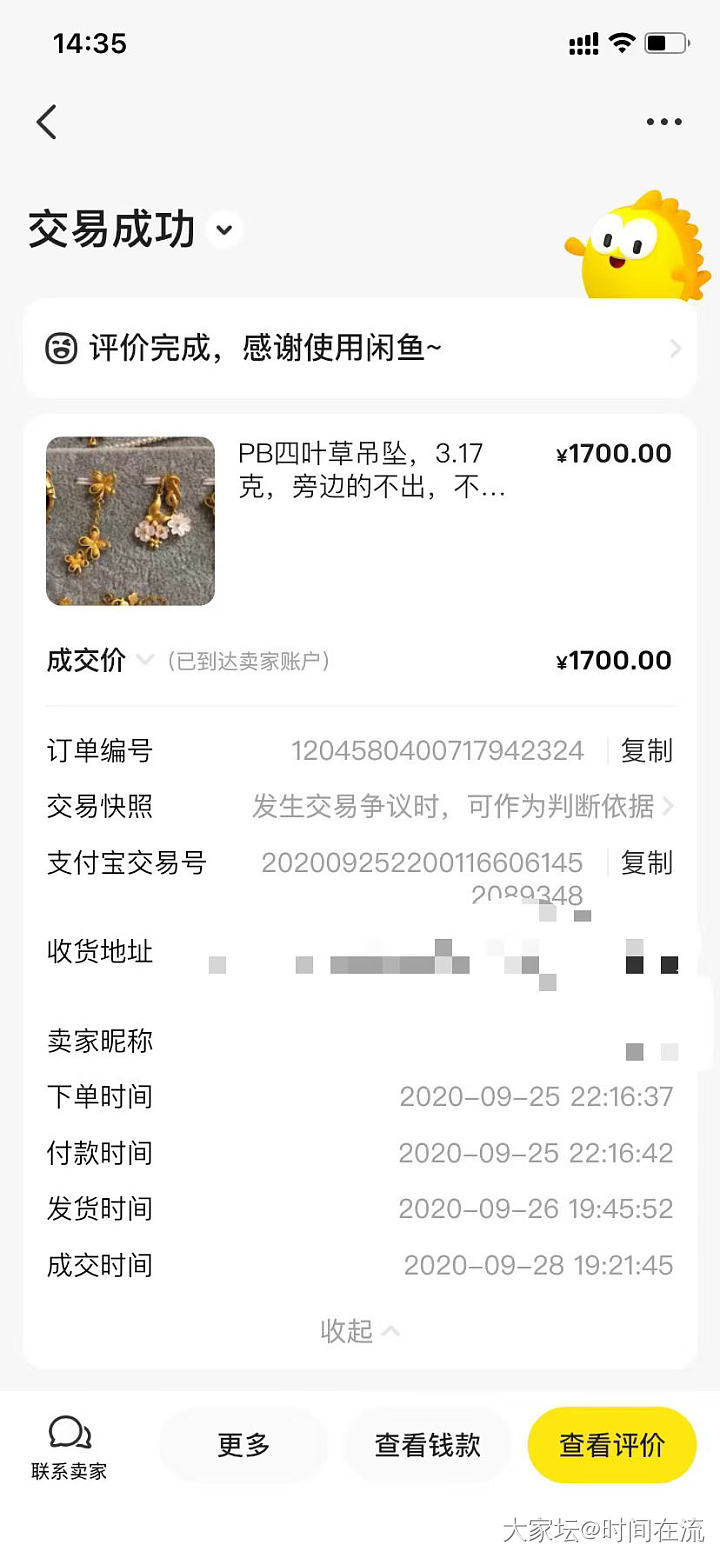
Task: Check payment with 查看钱款
Action: (427, 1445)
